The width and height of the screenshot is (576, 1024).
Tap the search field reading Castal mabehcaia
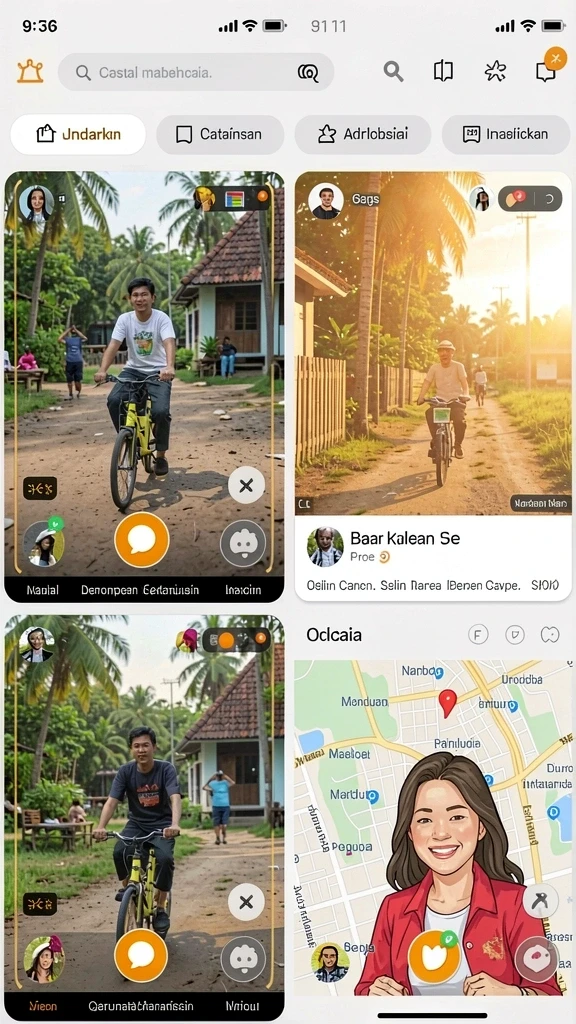196,72
